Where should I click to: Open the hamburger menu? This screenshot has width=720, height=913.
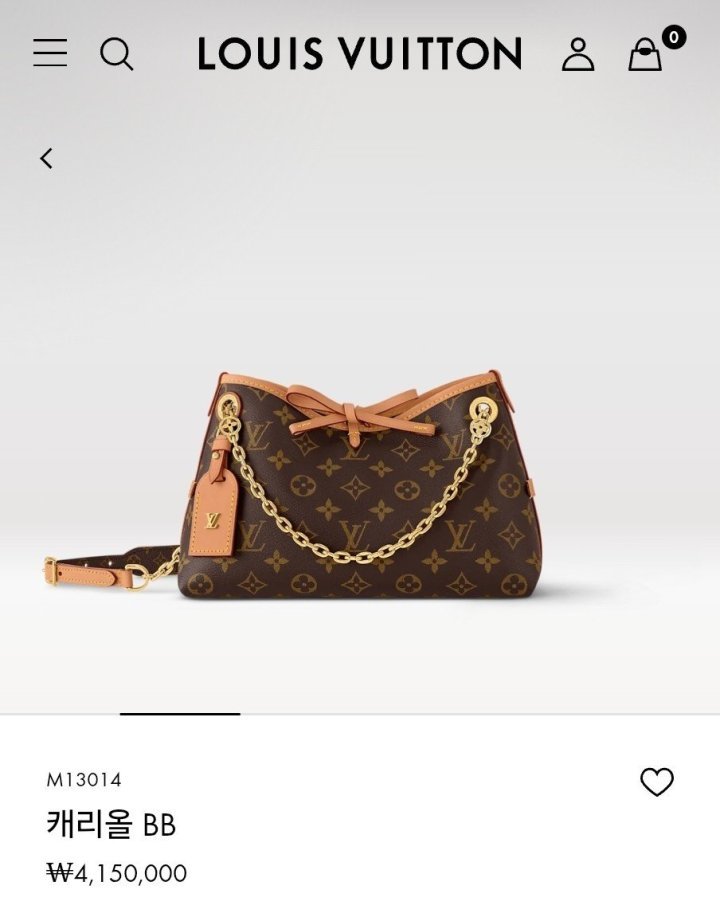(x=50, y=53)
